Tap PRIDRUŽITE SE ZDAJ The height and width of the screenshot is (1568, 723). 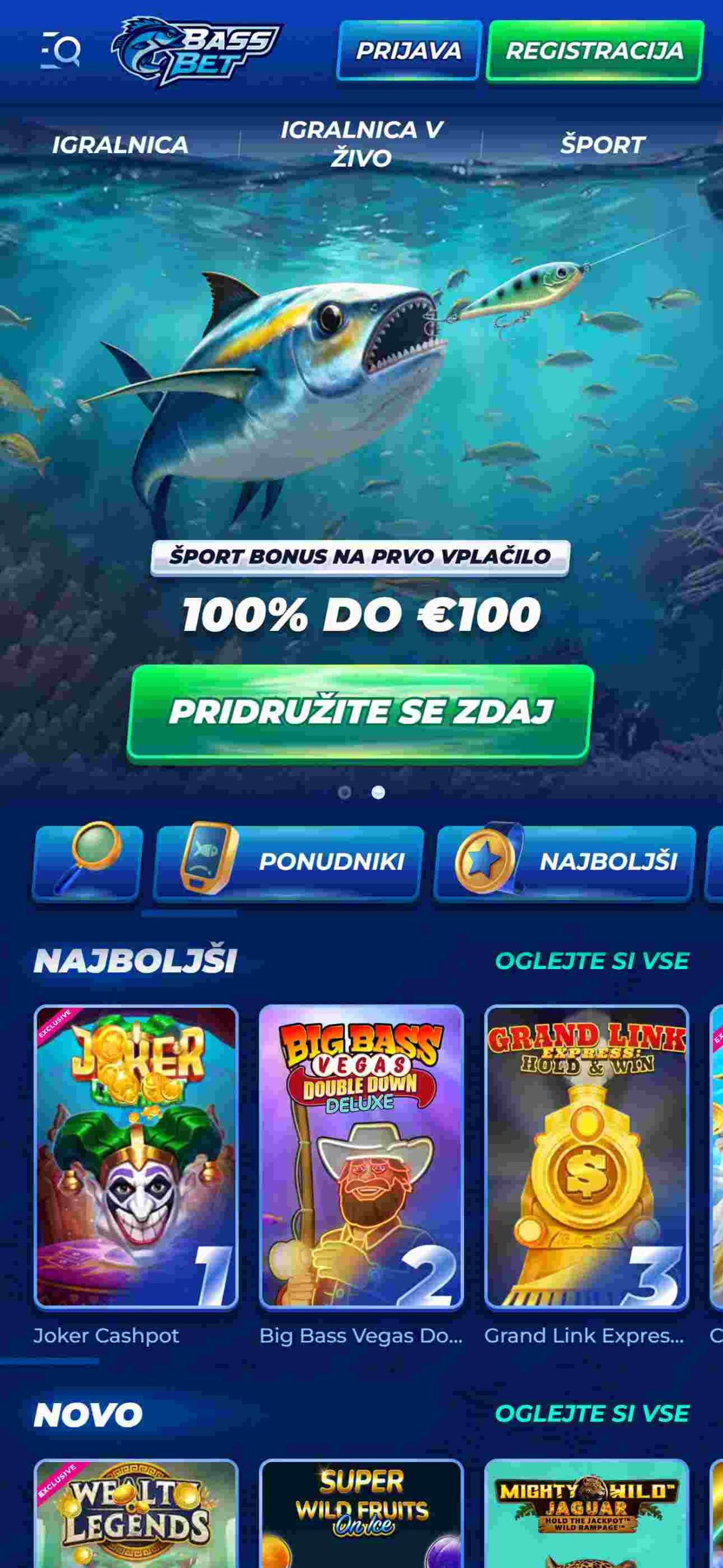[361, 712]
